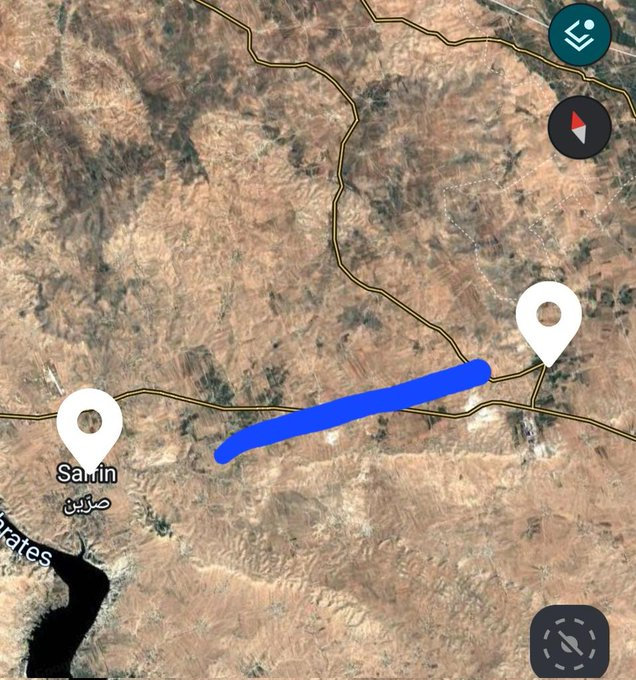Tap the compass to reset north
The width and height of the screenshot is (636, 680).
[579, 127]
